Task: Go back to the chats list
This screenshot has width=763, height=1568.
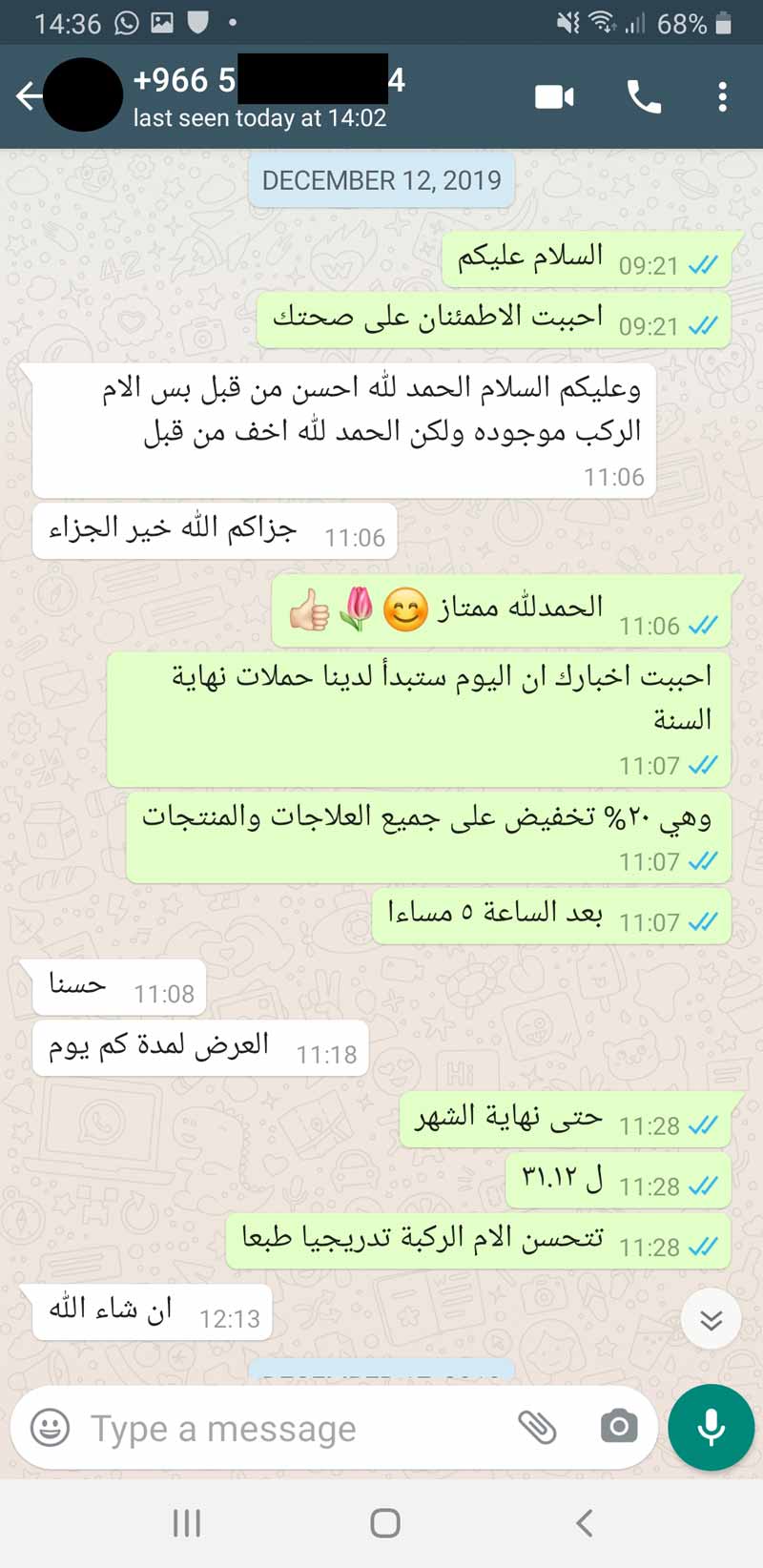Action: (29, 95)
